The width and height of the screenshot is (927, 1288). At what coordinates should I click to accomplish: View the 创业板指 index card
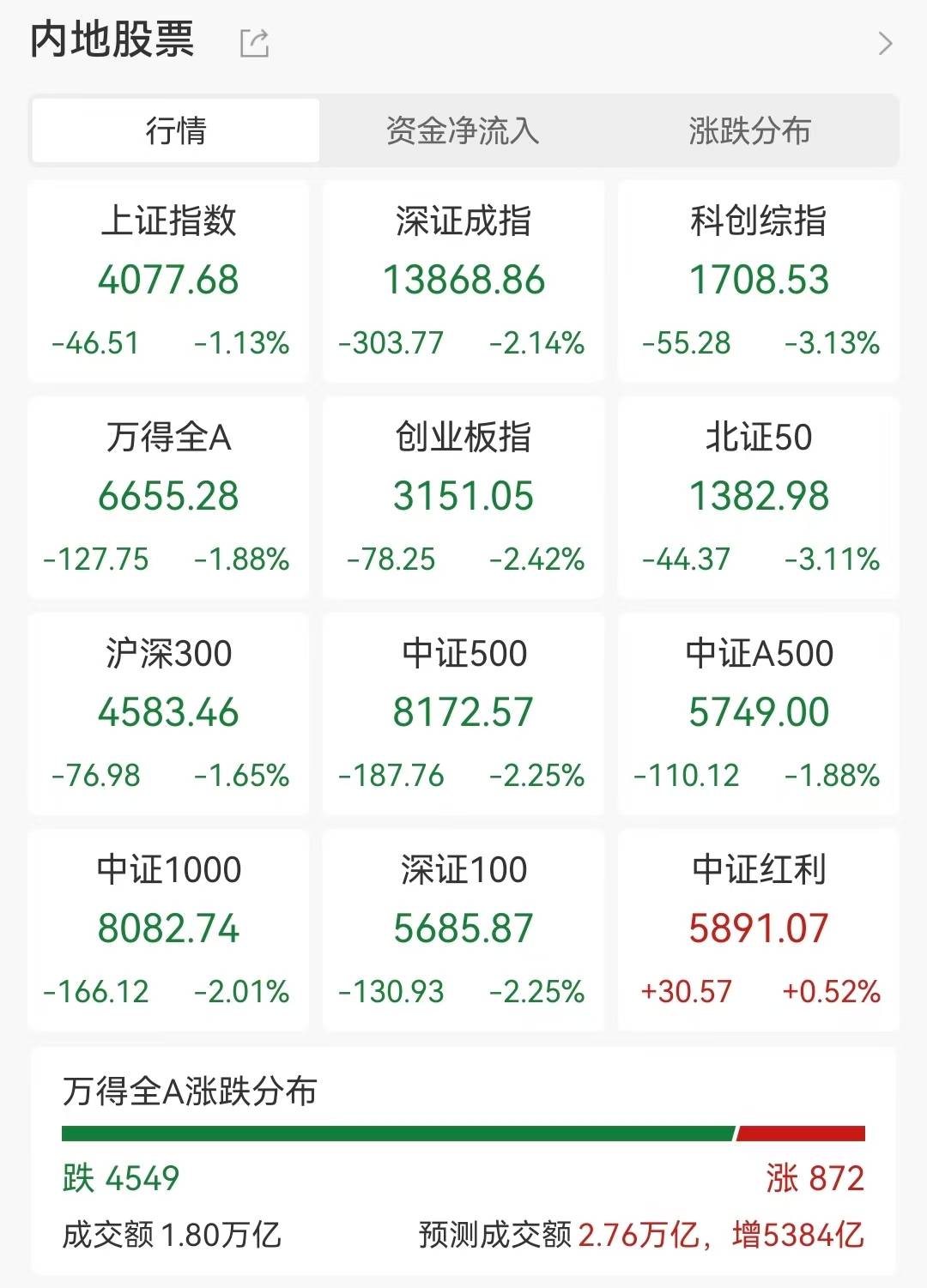point(463,498)
